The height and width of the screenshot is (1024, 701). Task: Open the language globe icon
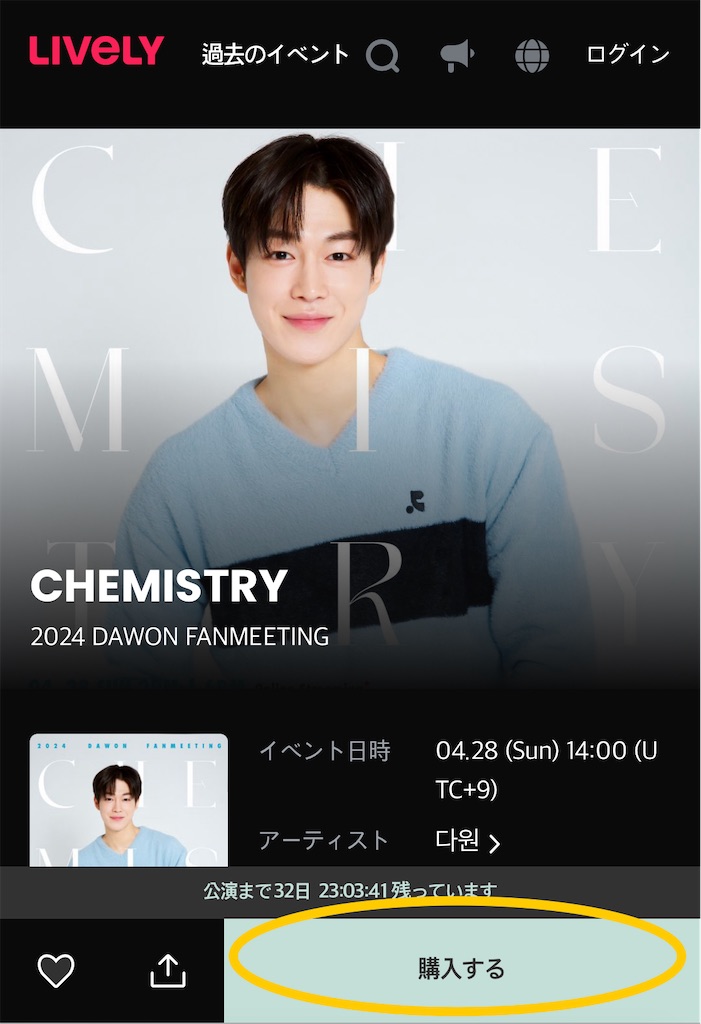[532, 55]
